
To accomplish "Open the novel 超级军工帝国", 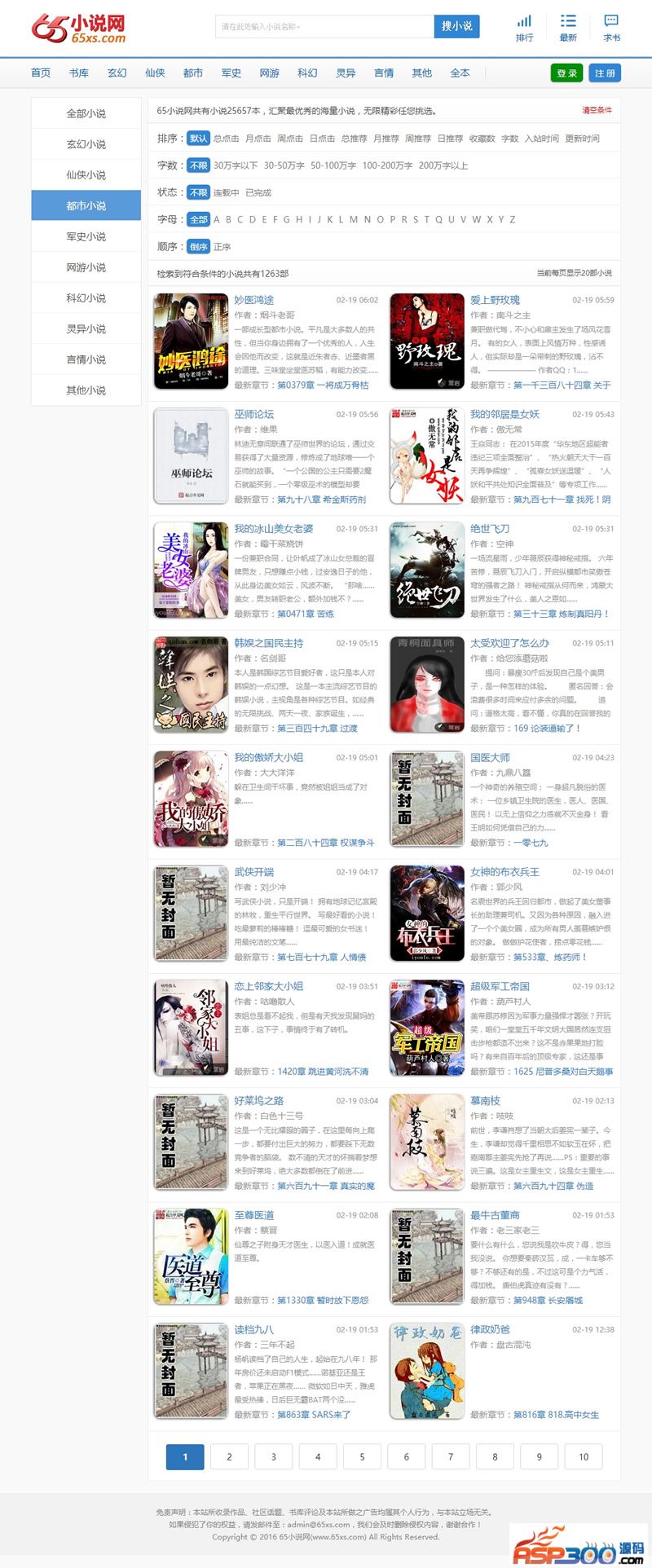I will click(x=500, y=986).
